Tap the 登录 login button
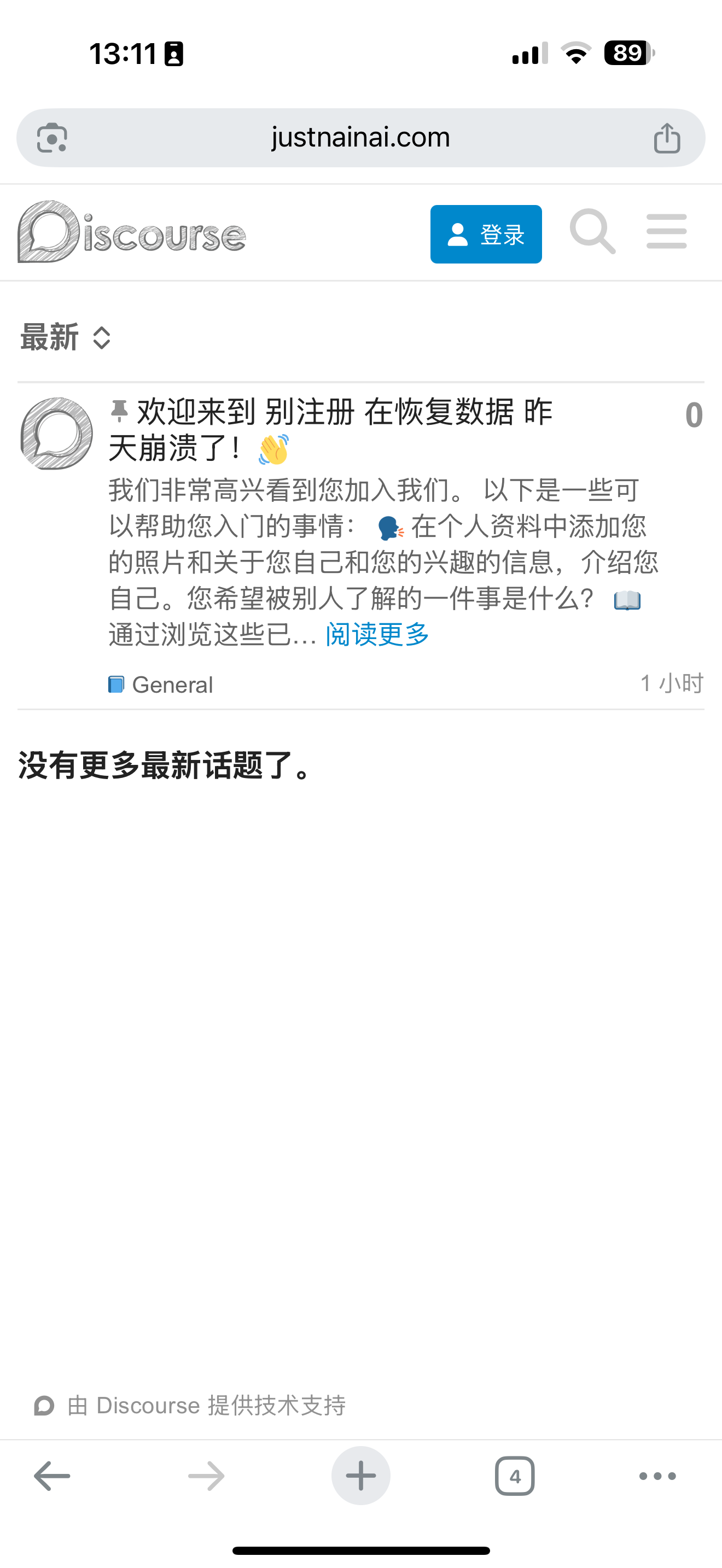Screen dimensions: 722x1568 (485, 235)
